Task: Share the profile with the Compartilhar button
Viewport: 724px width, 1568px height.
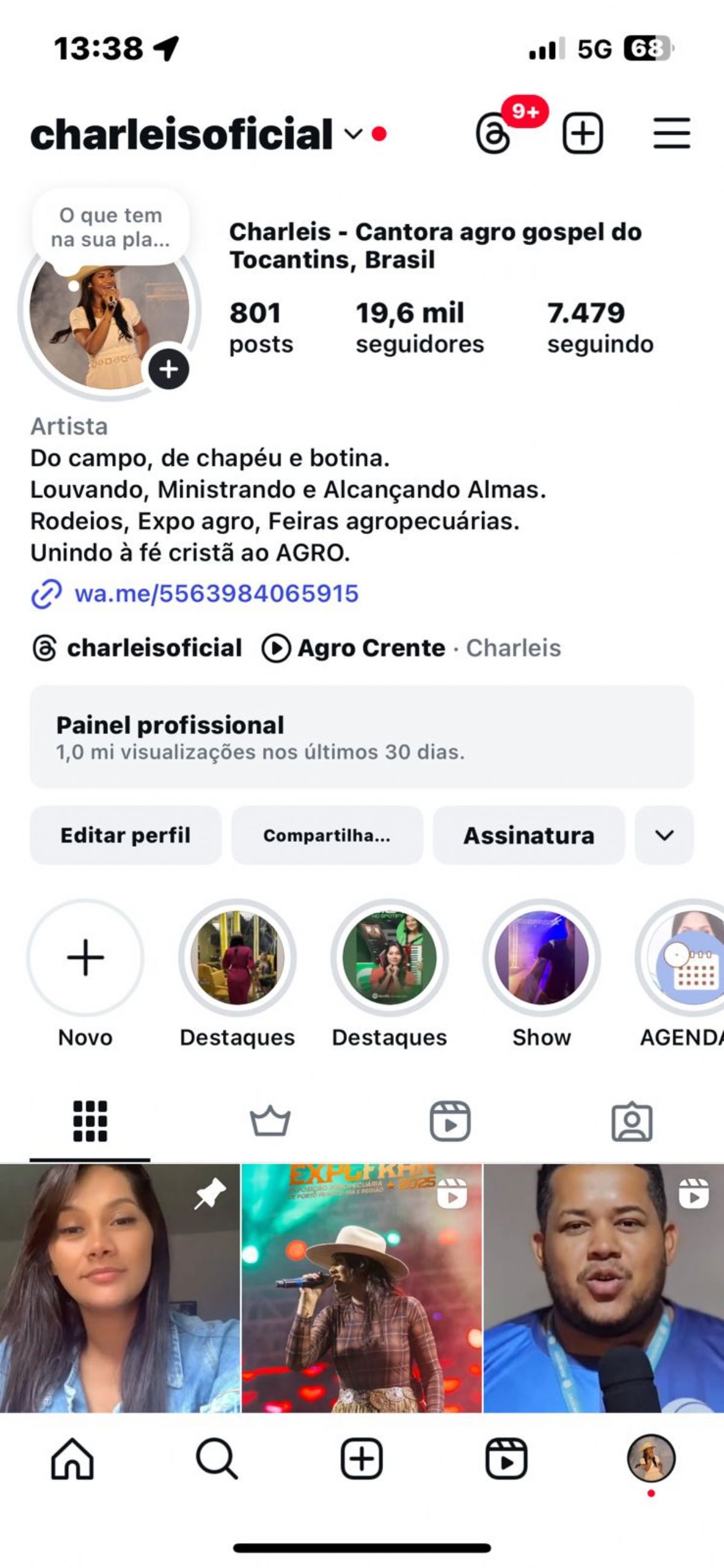Action: click(x=327, y=835)
